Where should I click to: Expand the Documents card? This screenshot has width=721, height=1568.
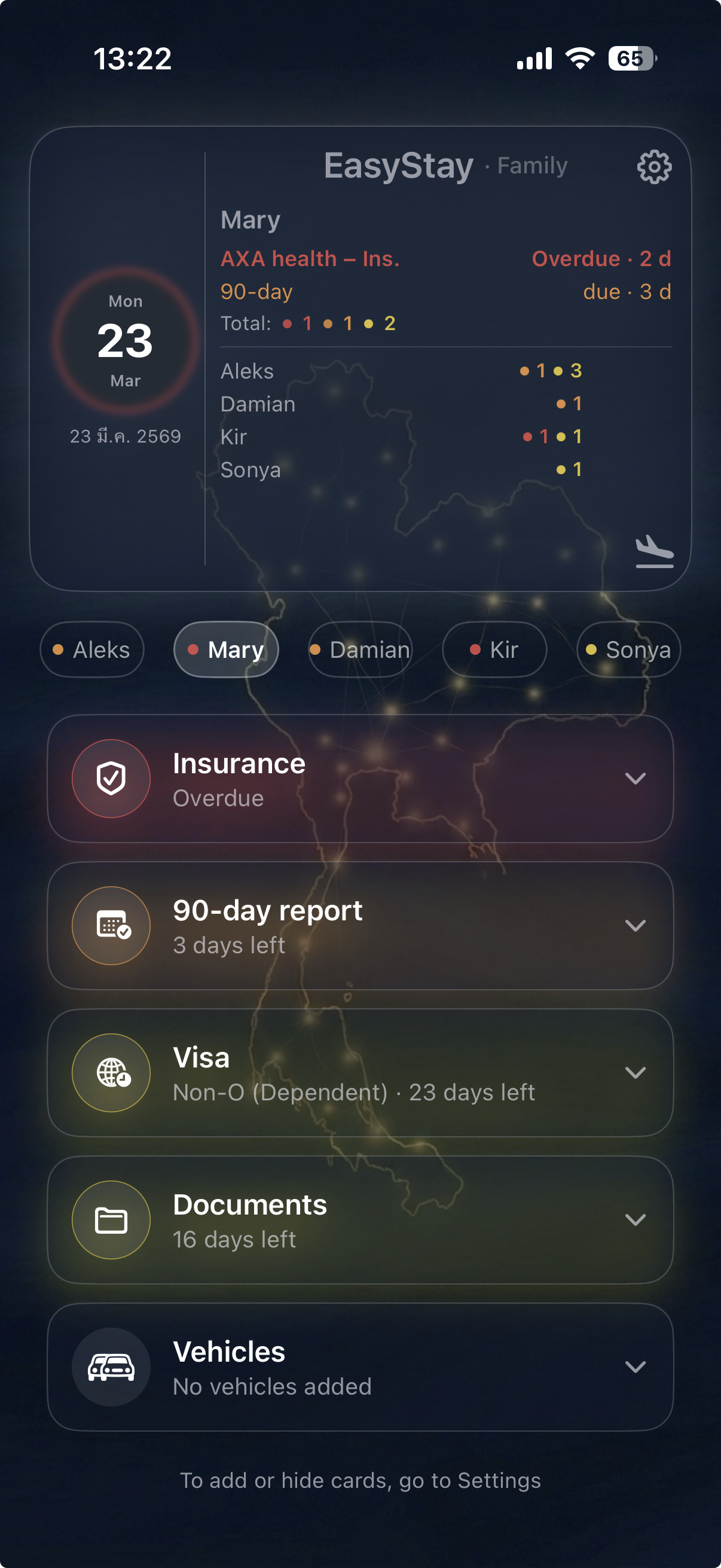[x=634, y=1220]
